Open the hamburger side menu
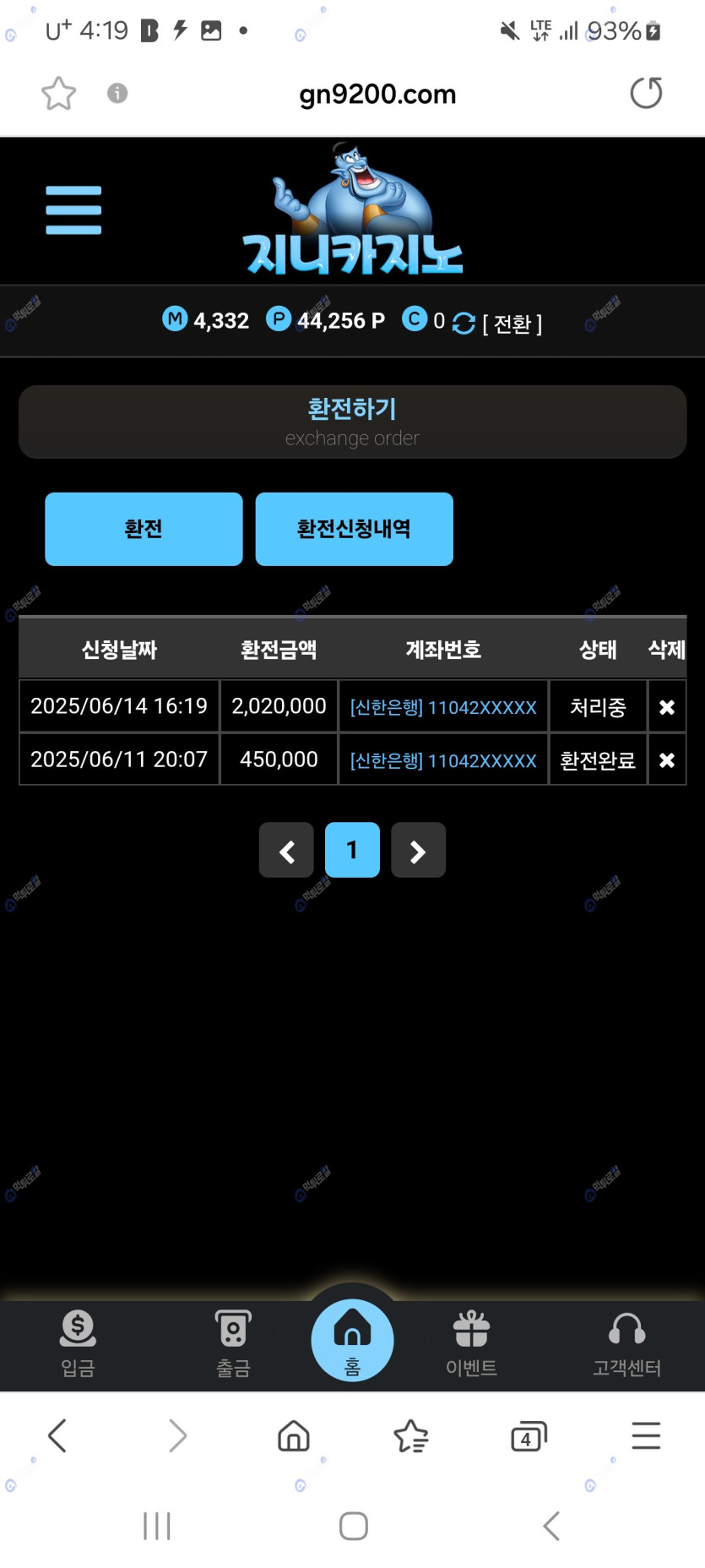The image size is (705, 1568). tap(73, 210)
